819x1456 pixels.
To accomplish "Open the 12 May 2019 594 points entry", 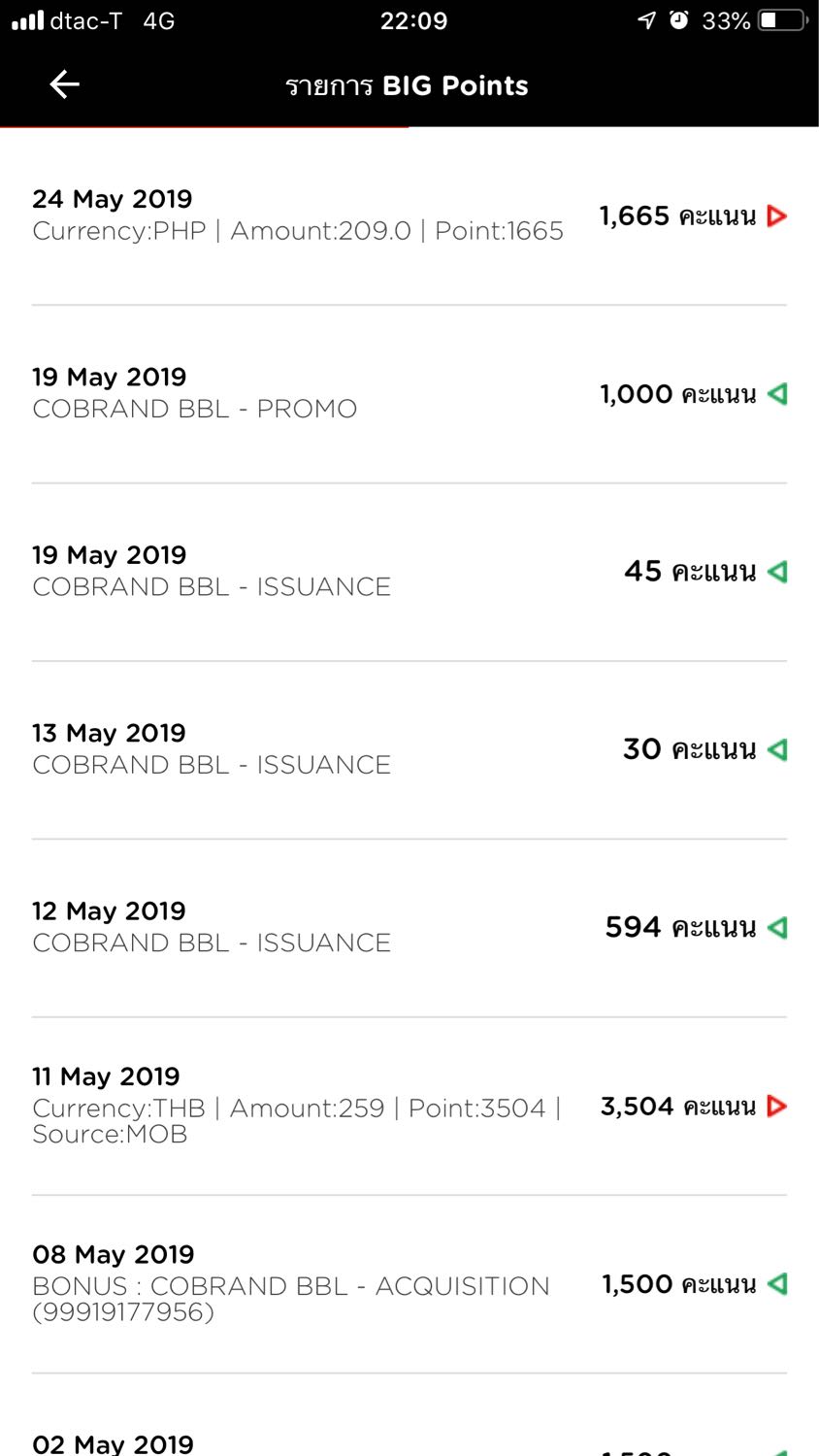I will point(409,928).
